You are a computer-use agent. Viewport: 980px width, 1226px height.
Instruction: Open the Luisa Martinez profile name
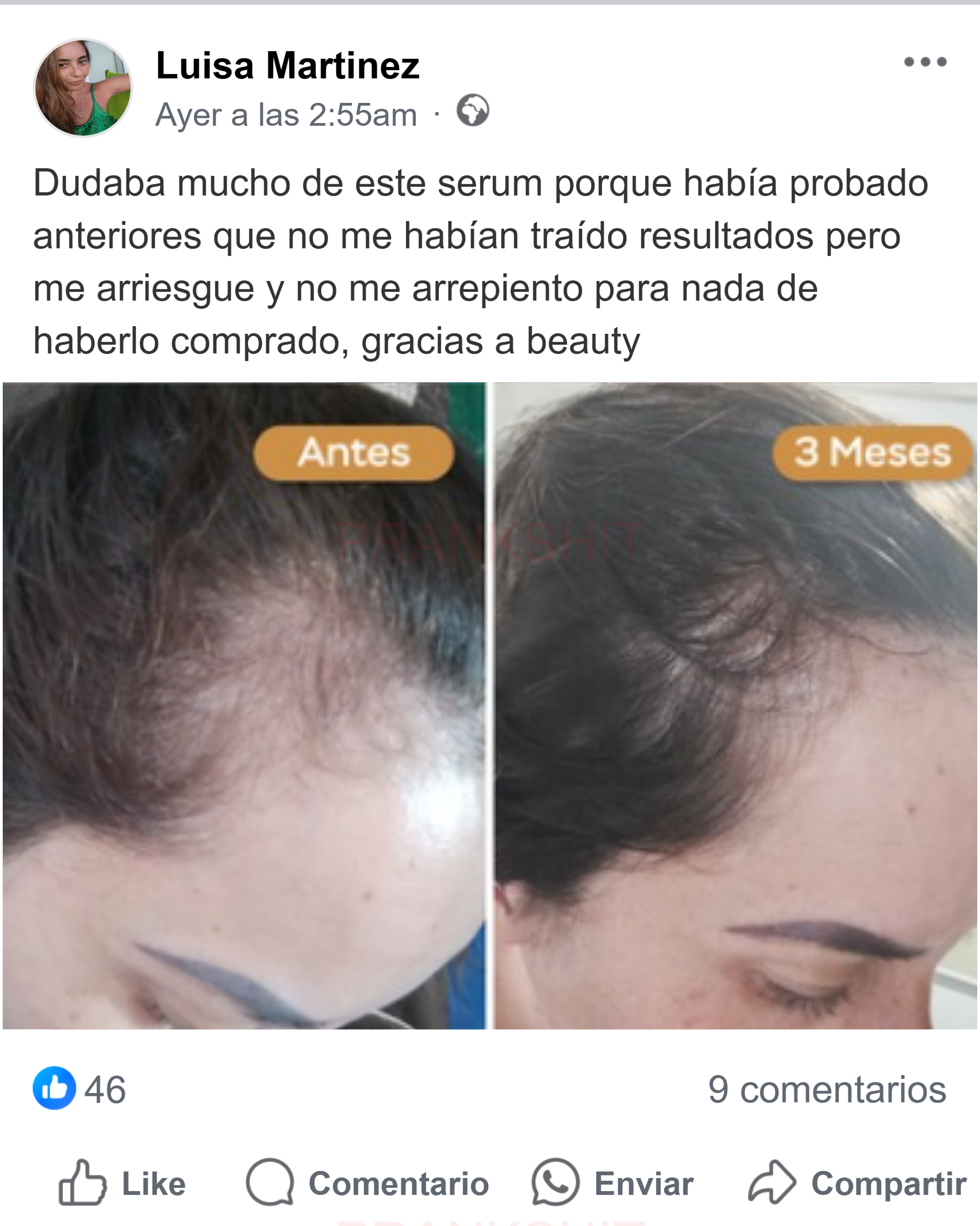287,65
